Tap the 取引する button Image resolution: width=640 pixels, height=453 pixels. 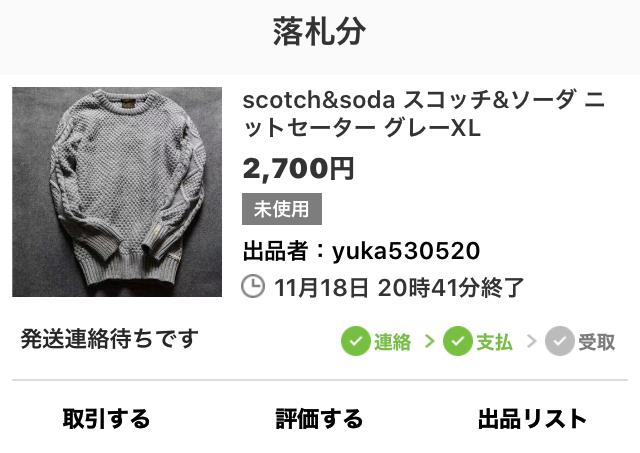[106, 418]
